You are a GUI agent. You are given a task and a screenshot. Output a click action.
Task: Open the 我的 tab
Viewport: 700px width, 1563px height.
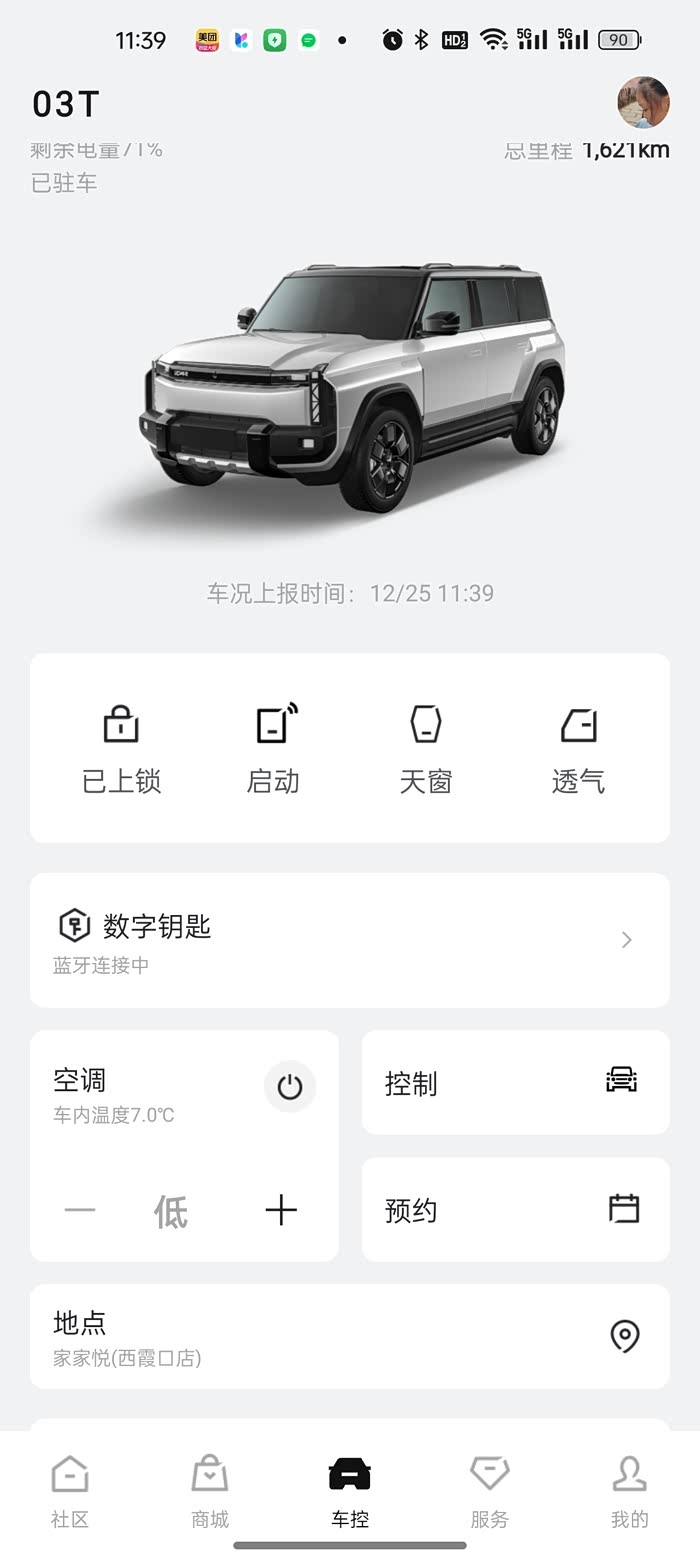pos(630,1492)
